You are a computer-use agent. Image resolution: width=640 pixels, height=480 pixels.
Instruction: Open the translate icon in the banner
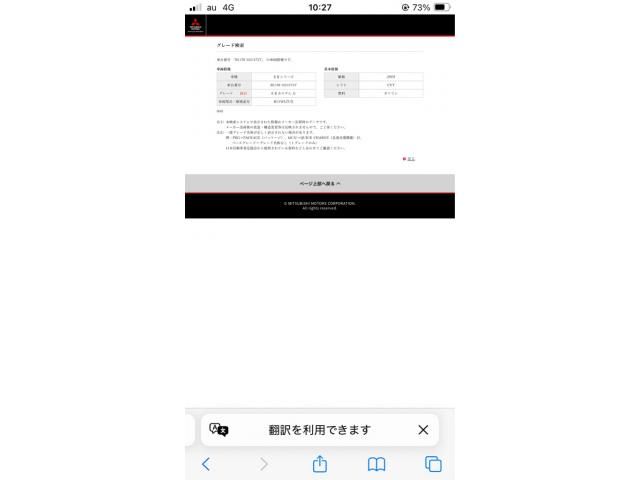[x=219, y=430]
